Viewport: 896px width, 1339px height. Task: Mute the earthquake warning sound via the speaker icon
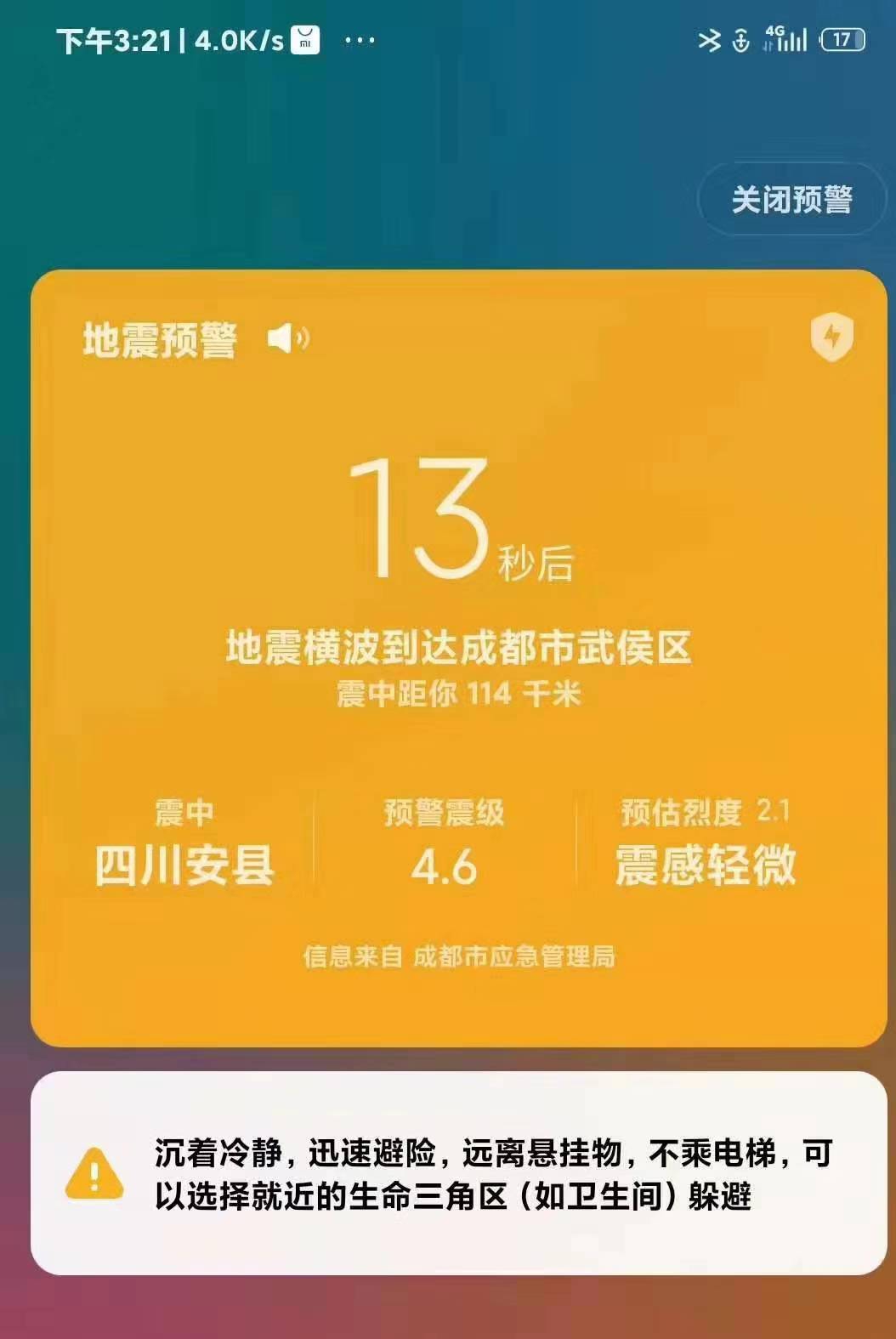tap(288, 339)
